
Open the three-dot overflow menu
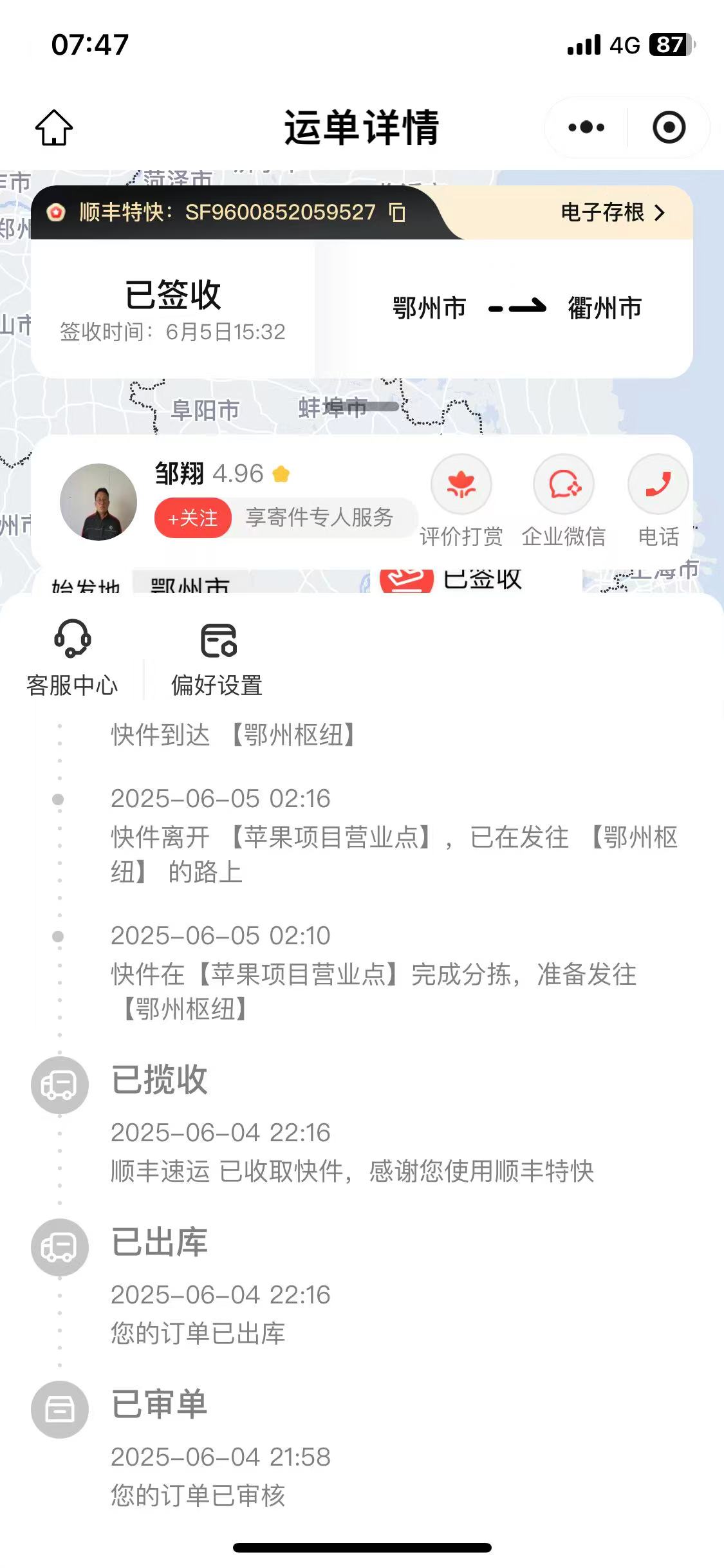tap(586, 127)
